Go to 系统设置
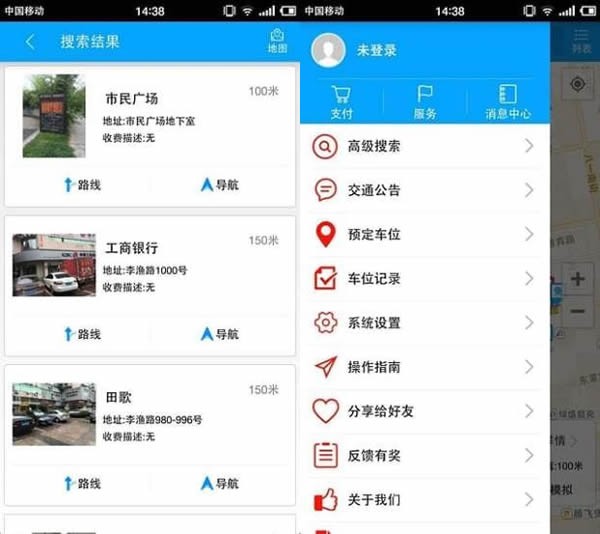Image resolution: width=600 pixels, height=534 pixels. coord(425,323)
